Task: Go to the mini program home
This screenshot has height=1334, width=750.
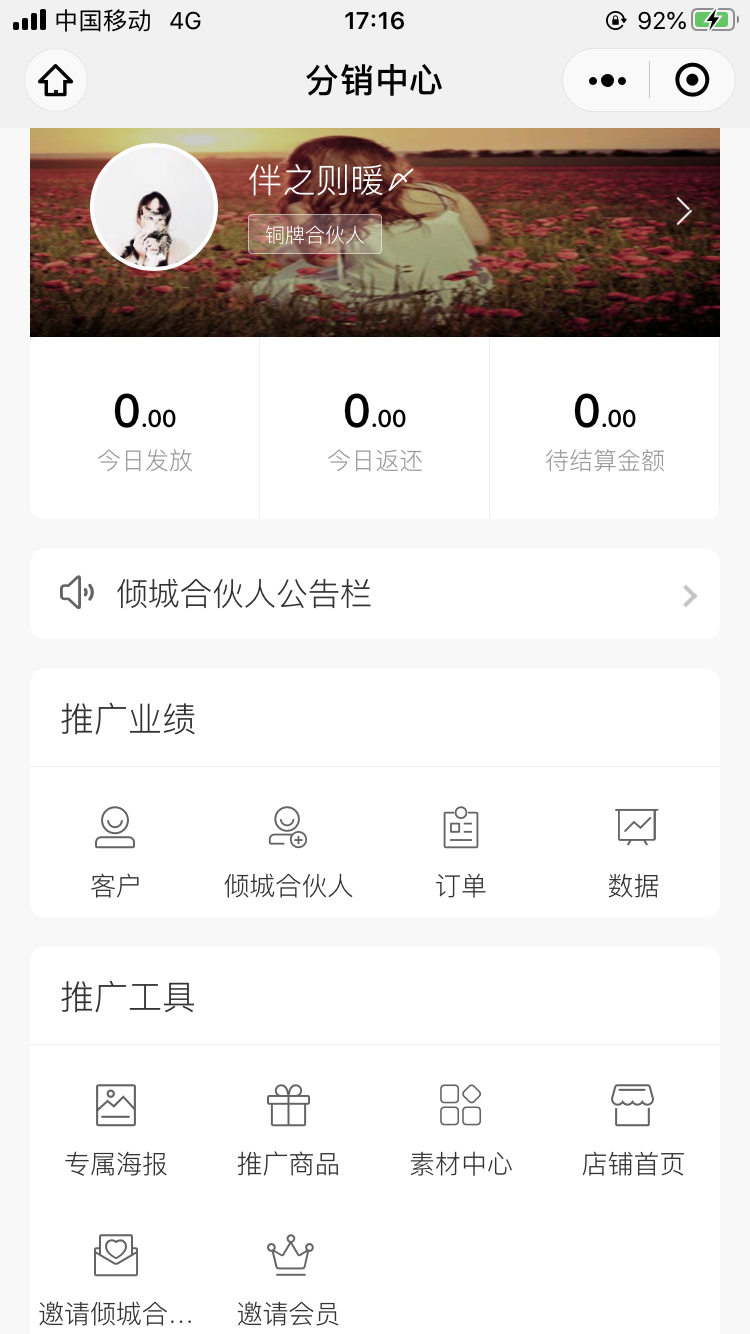Action: 56,80
